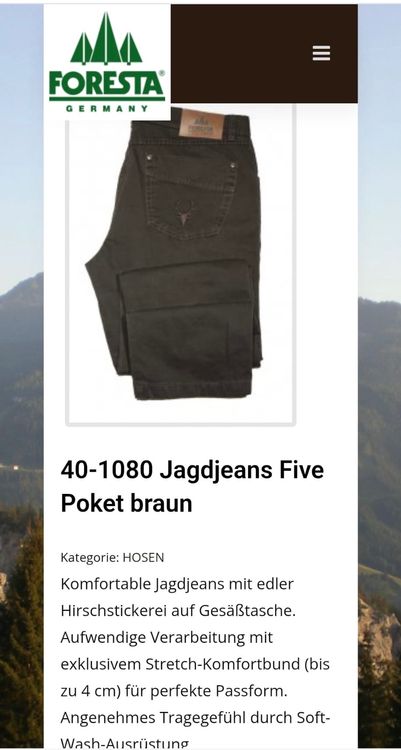
Task: Open the hamburger navigation menu
Action: pos(321,53)
